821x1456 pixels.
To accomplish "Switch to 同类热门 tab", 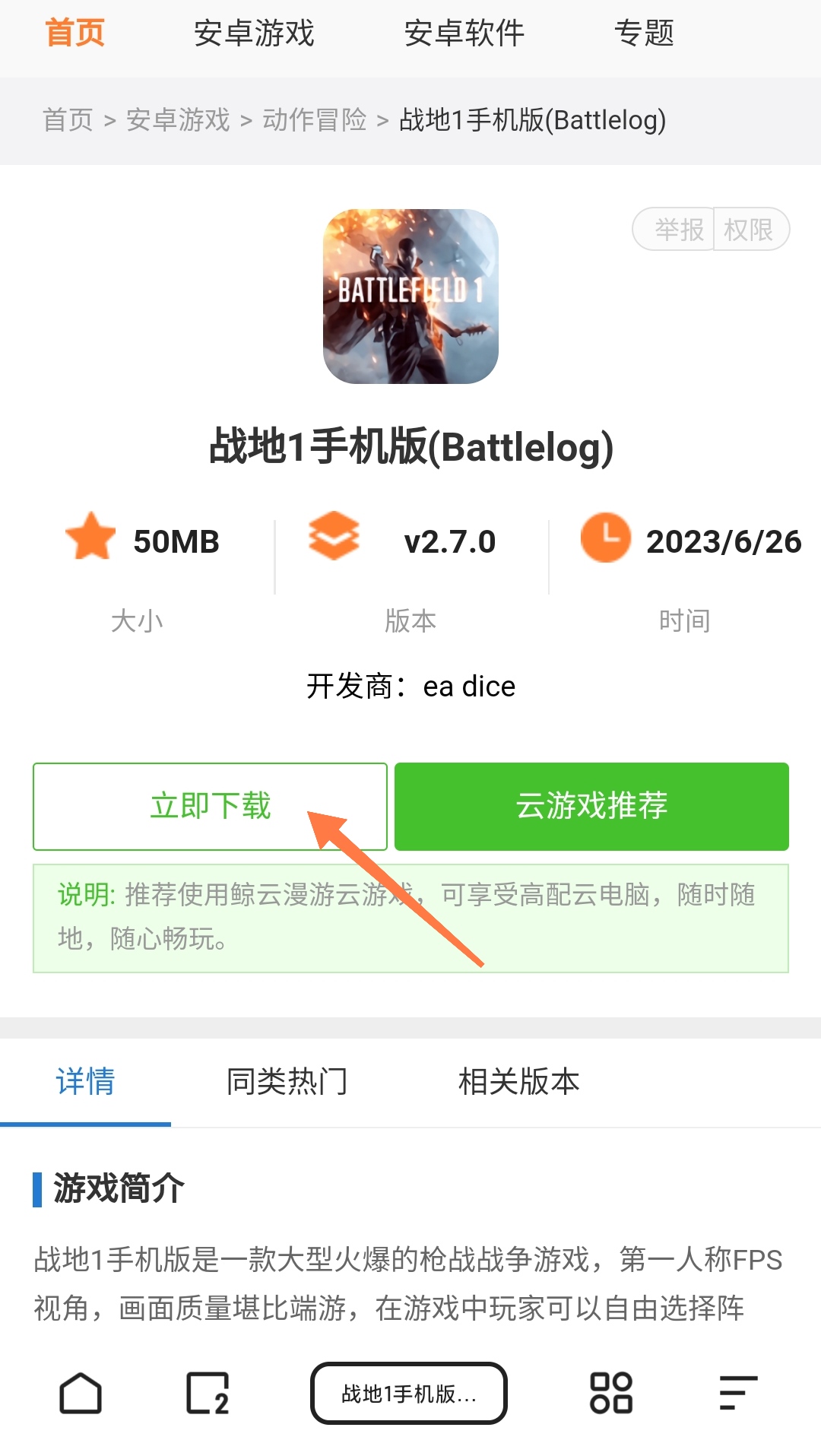I will coord(287,1081).
